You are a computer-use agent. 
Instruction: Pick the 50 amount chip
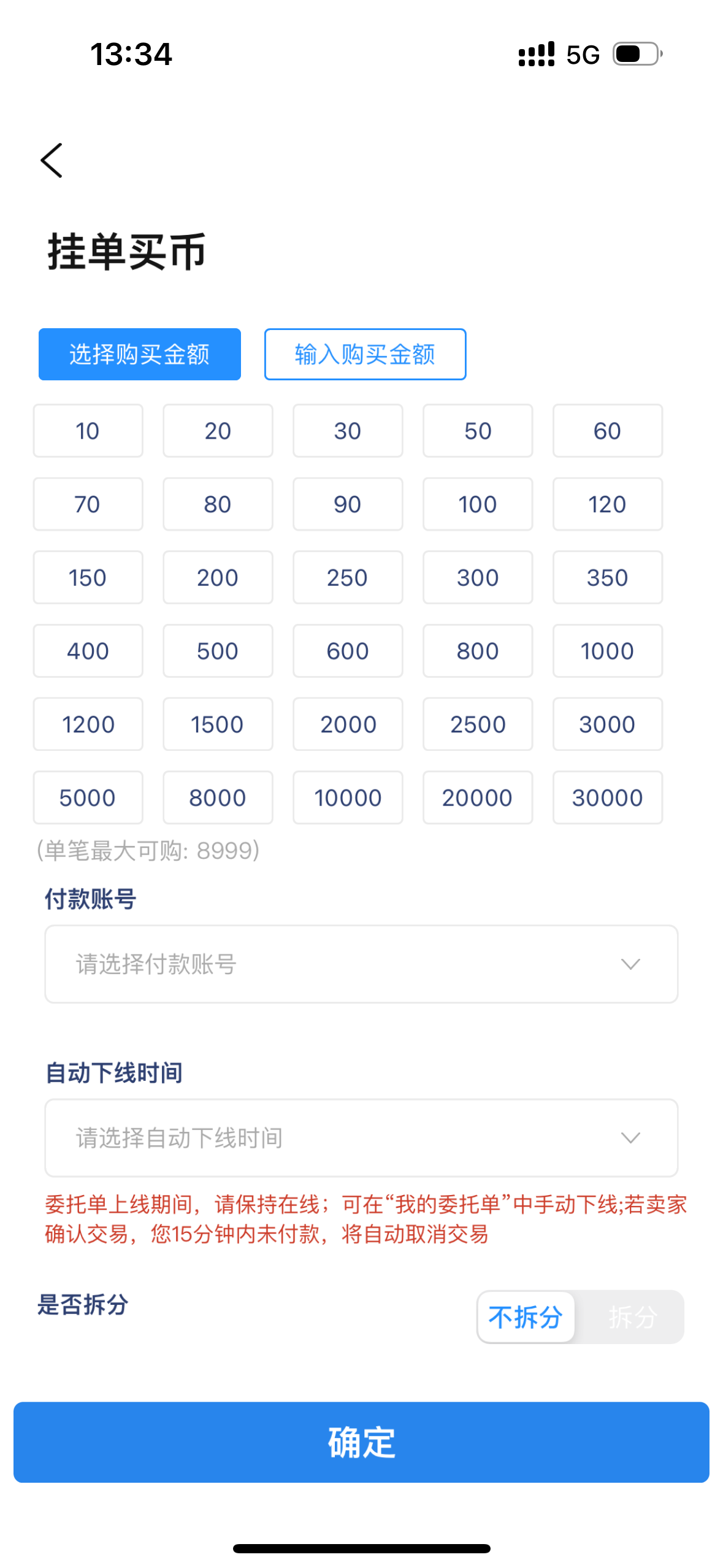(x=477, y=431)
